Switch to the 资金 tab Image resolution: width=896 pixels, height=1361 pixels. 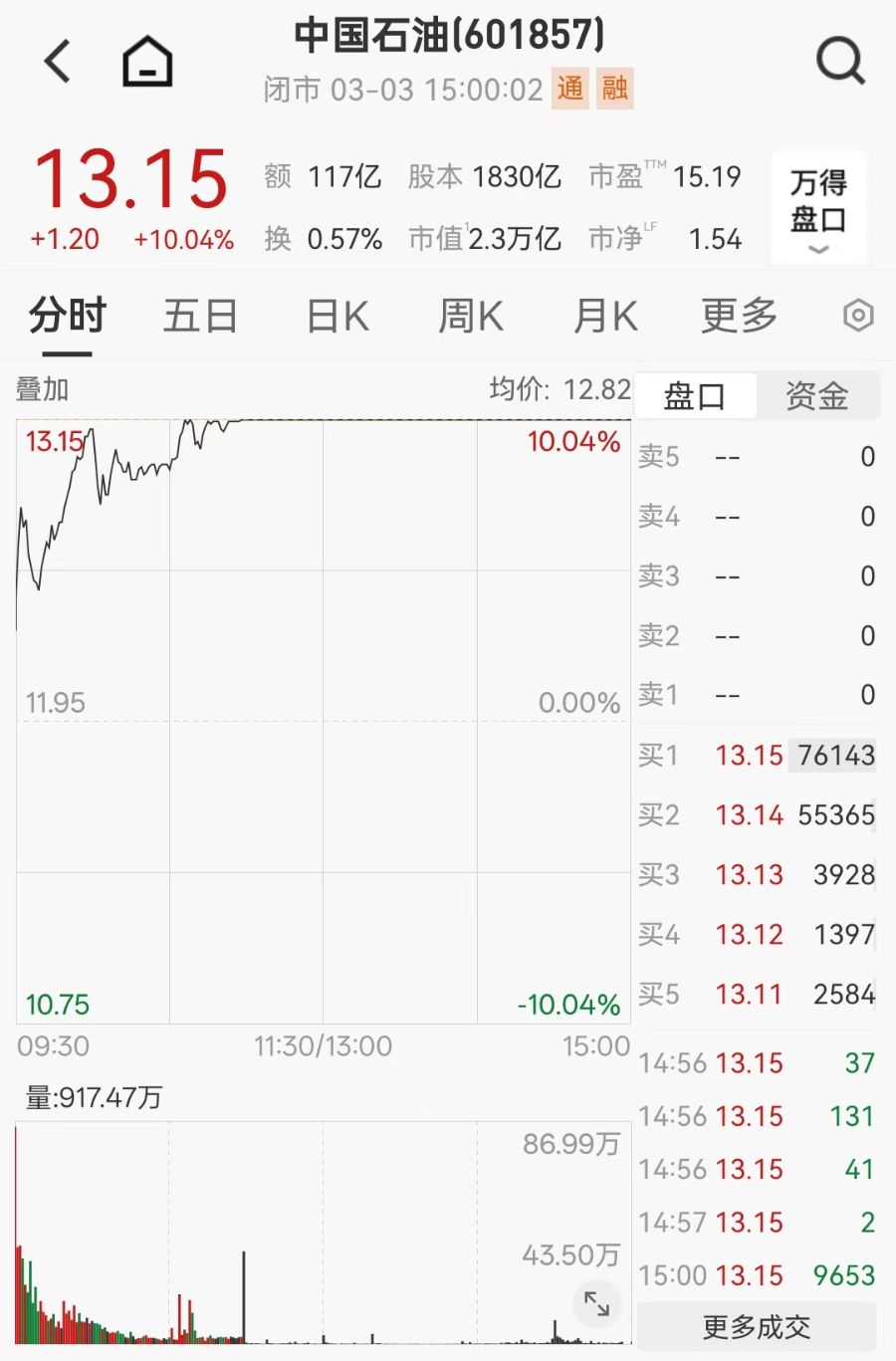coord(817,396)
